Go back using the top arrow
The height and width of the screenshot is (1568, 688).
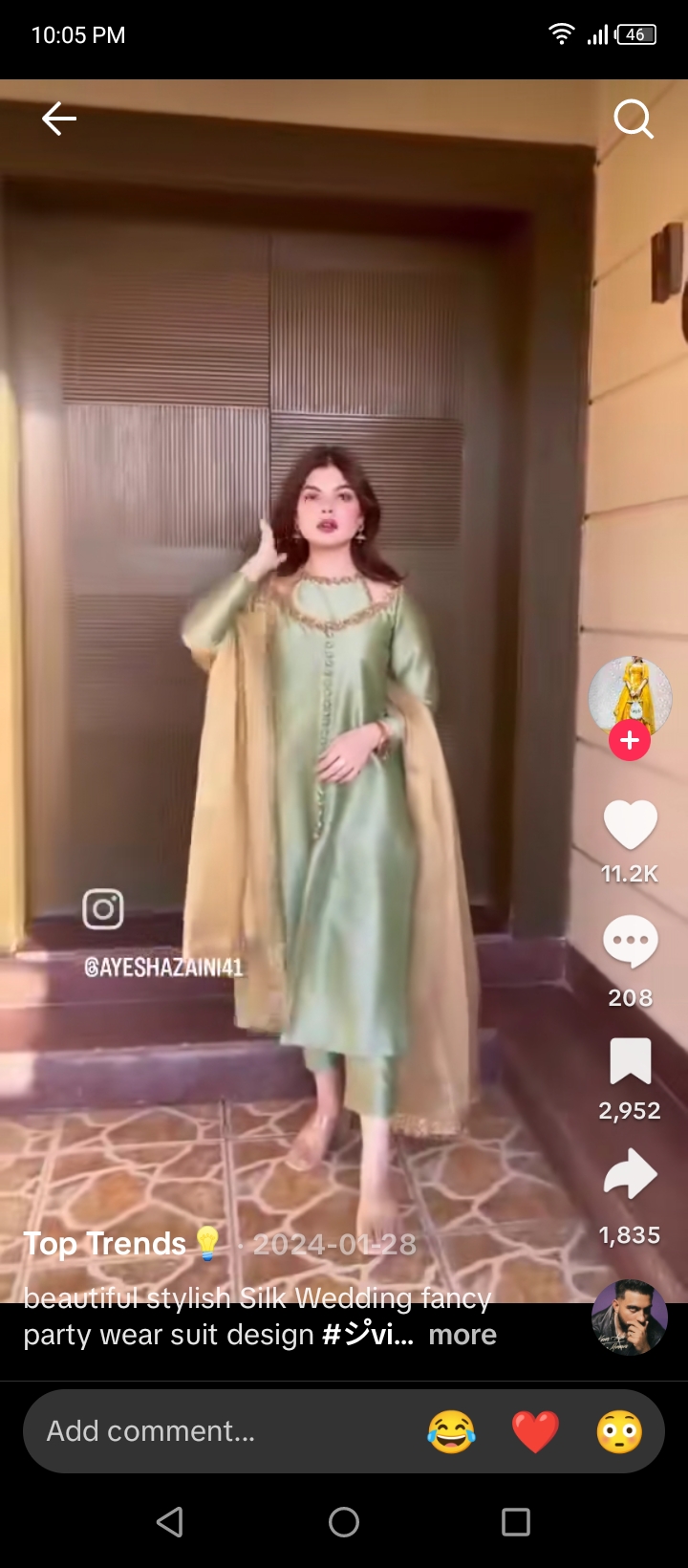[59, 119]
